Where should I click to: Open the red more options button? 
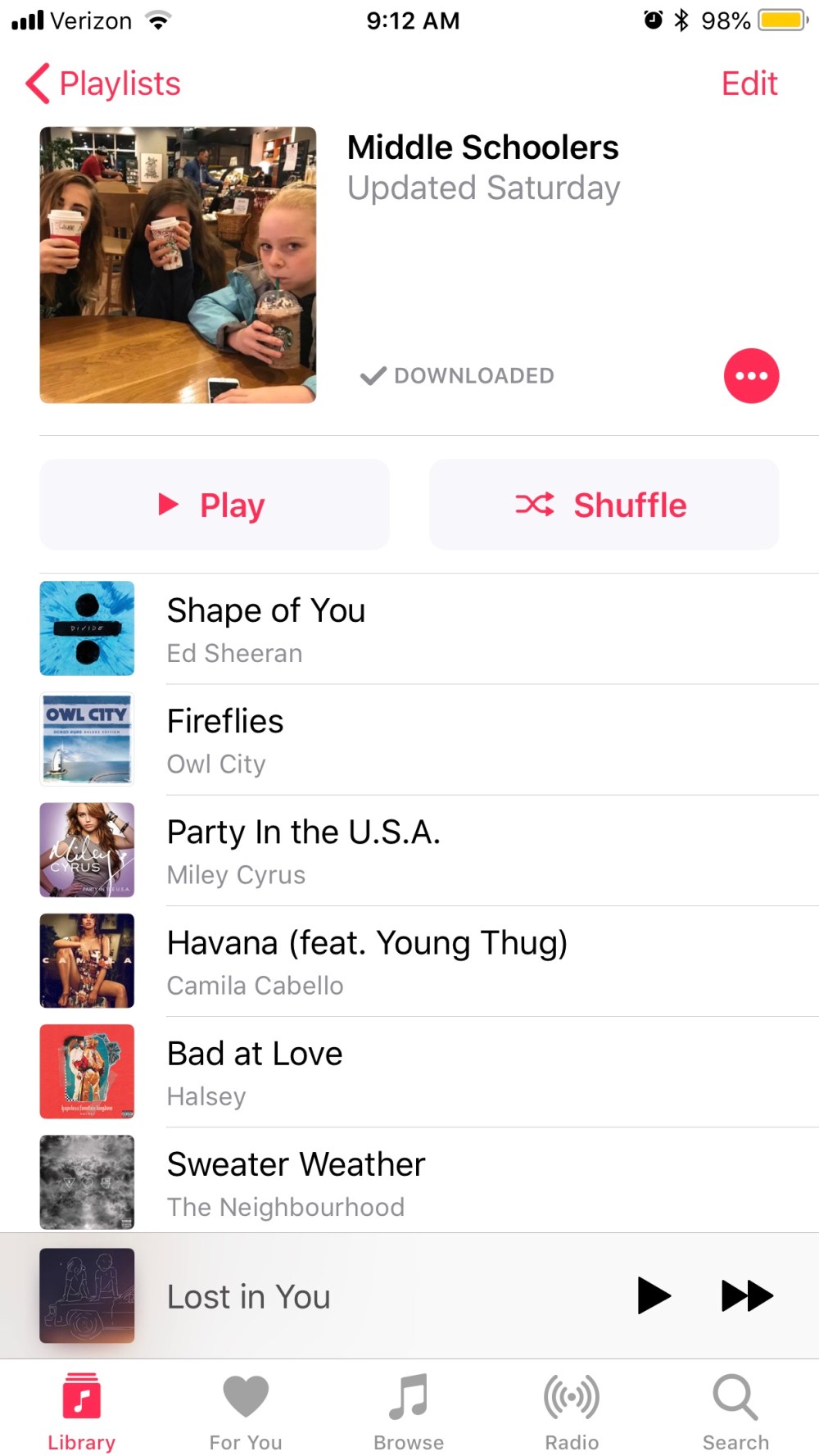751,376
